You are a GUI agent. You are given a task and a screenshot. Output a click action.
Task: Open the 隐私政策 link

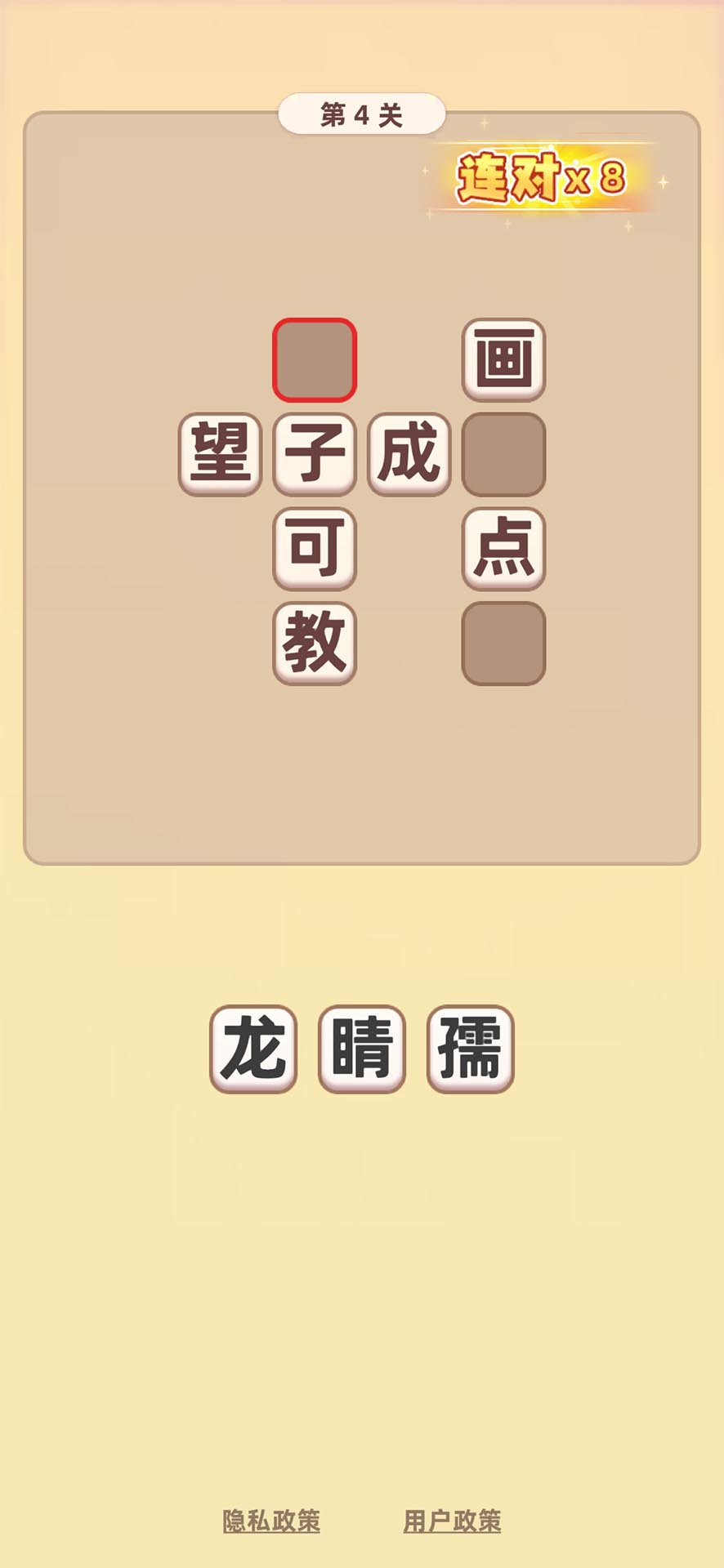pos(271,1521)
